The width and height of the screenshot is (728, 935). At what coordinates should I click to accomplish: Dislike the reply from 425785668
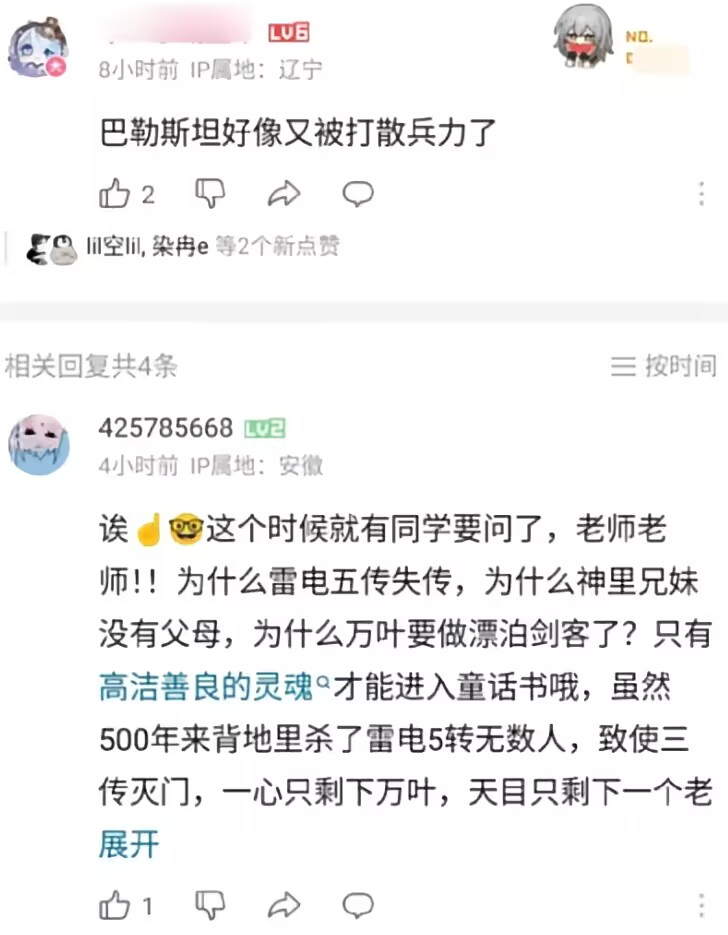(210, 906)
